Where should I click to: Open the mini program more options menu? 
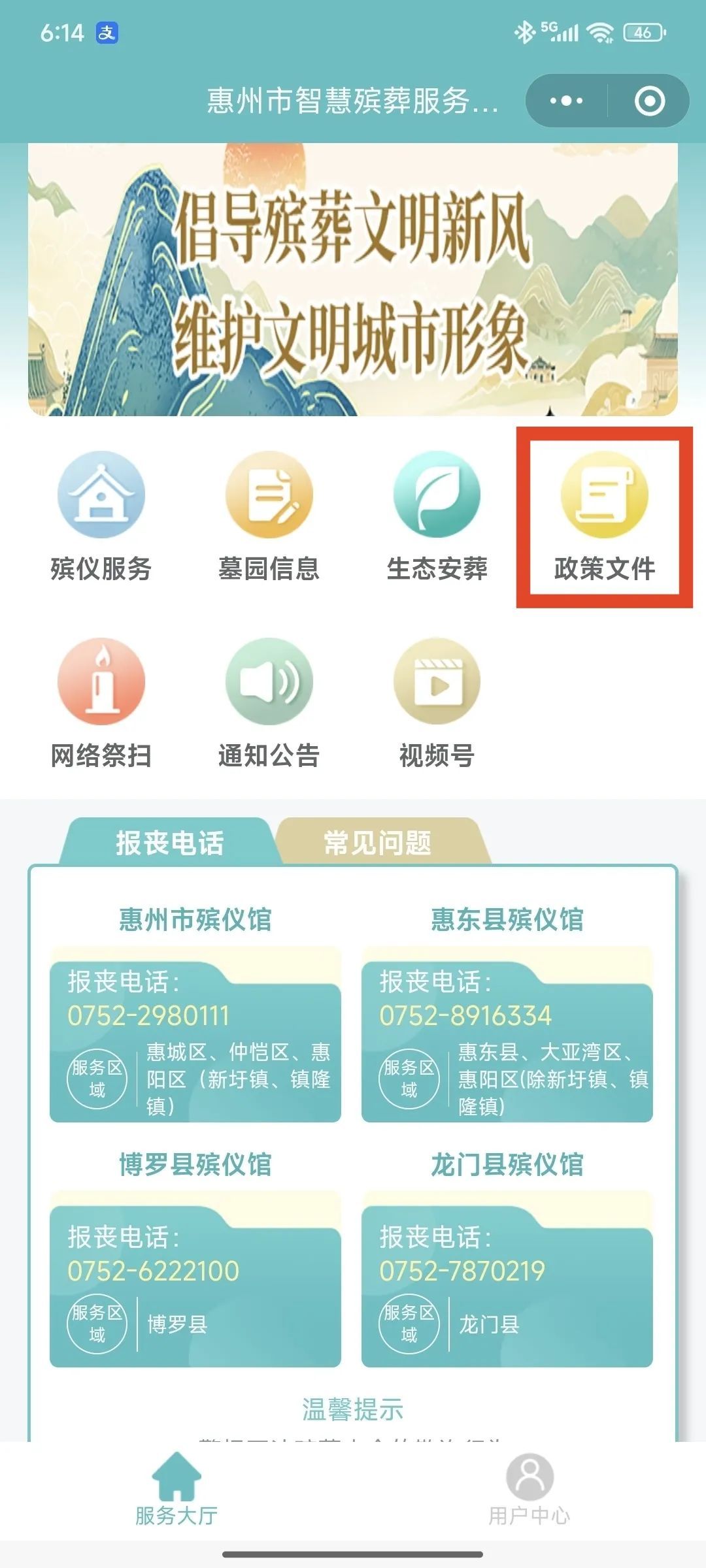pos(566,101)
